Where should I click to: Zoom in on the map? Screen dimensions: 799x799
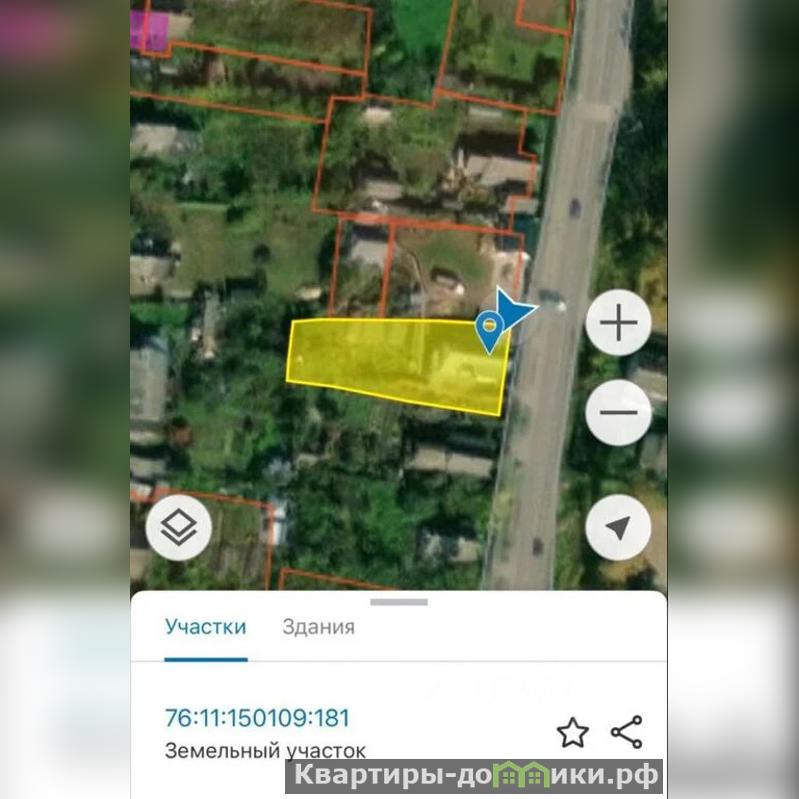pyautogui.click(x=618, y=323)
